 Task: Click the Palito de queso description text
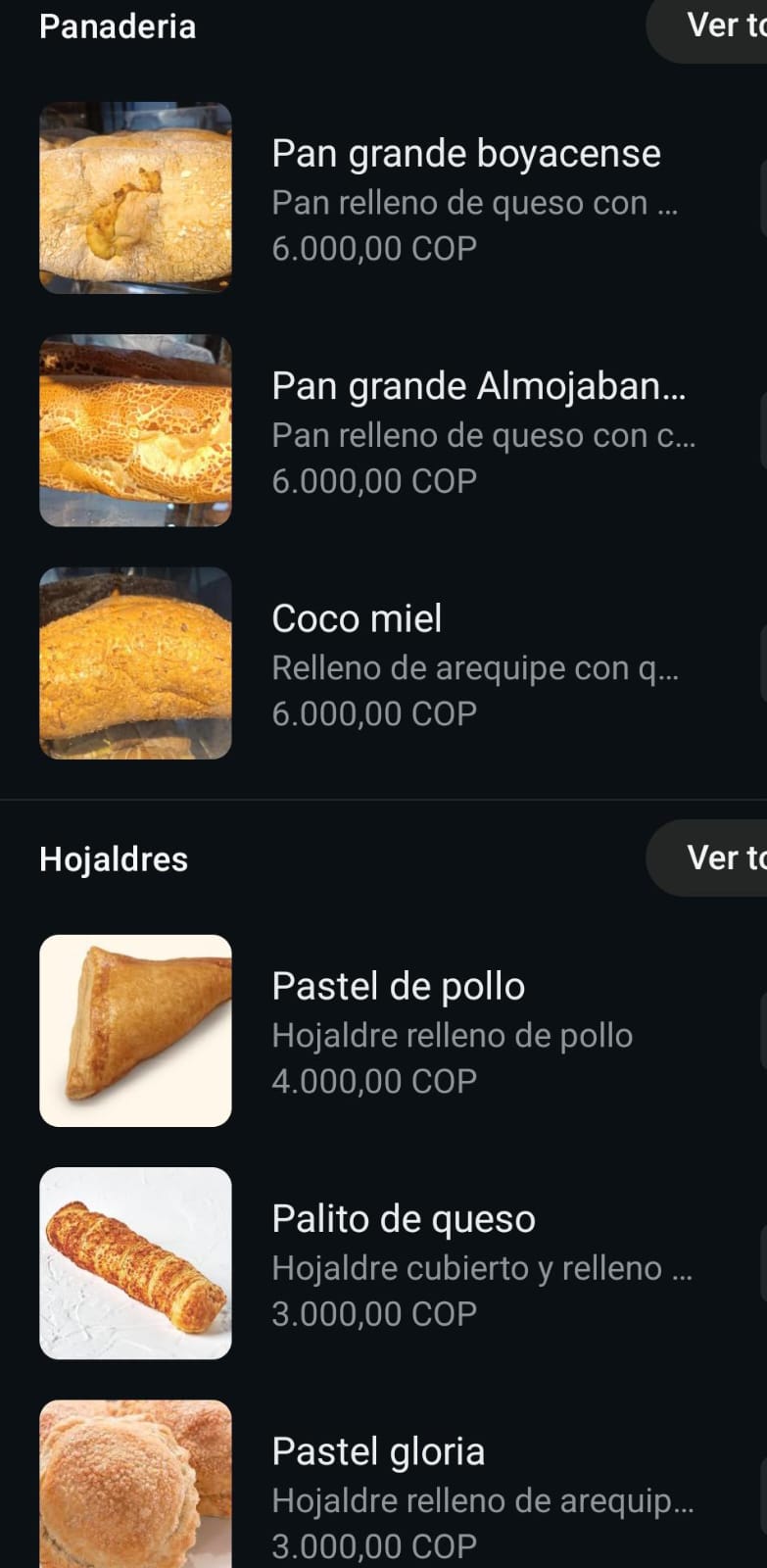[482, 1268]
